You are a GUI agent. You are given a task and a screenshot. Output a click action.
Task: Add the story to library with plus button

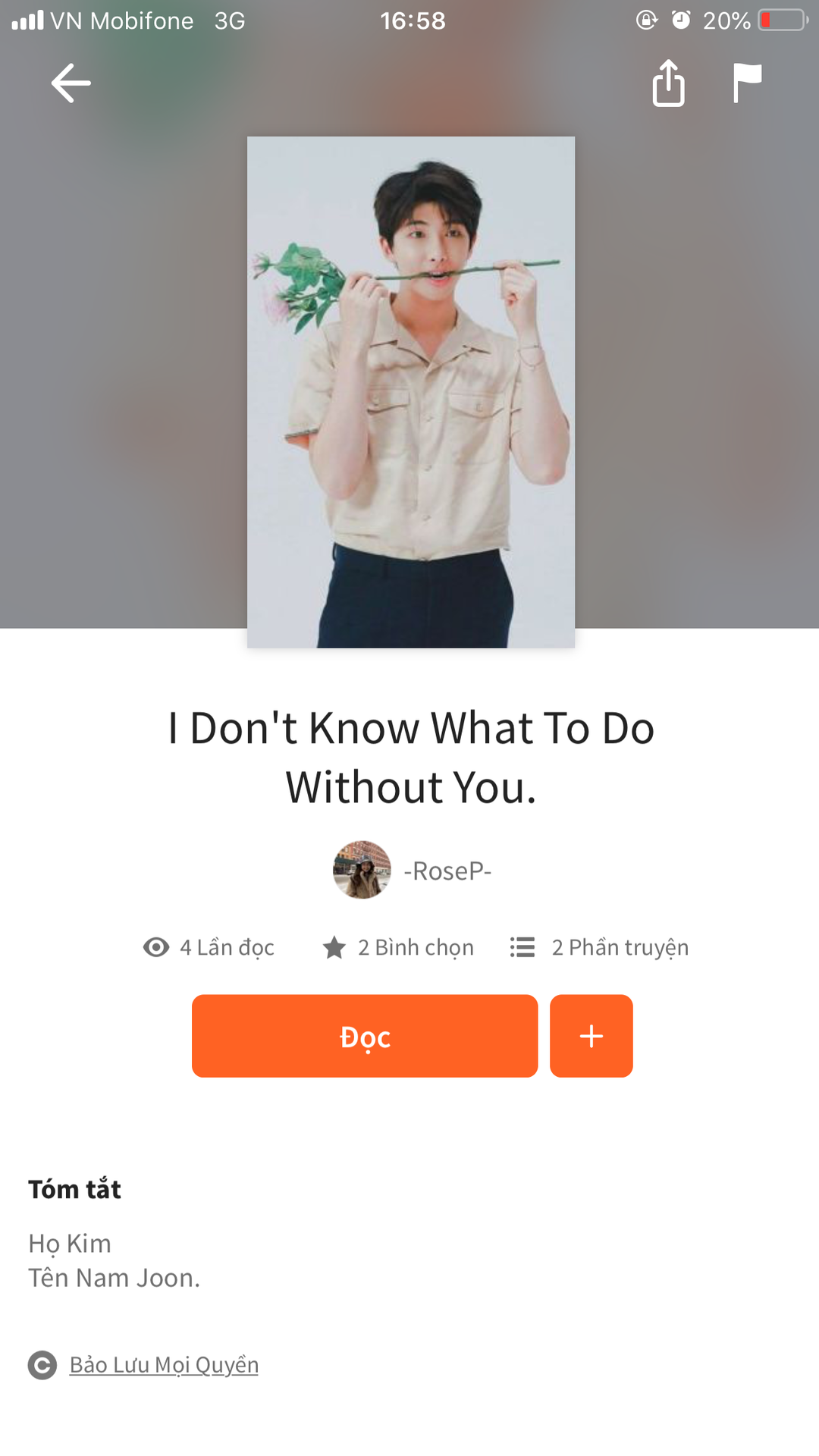tap(591, 1036)
